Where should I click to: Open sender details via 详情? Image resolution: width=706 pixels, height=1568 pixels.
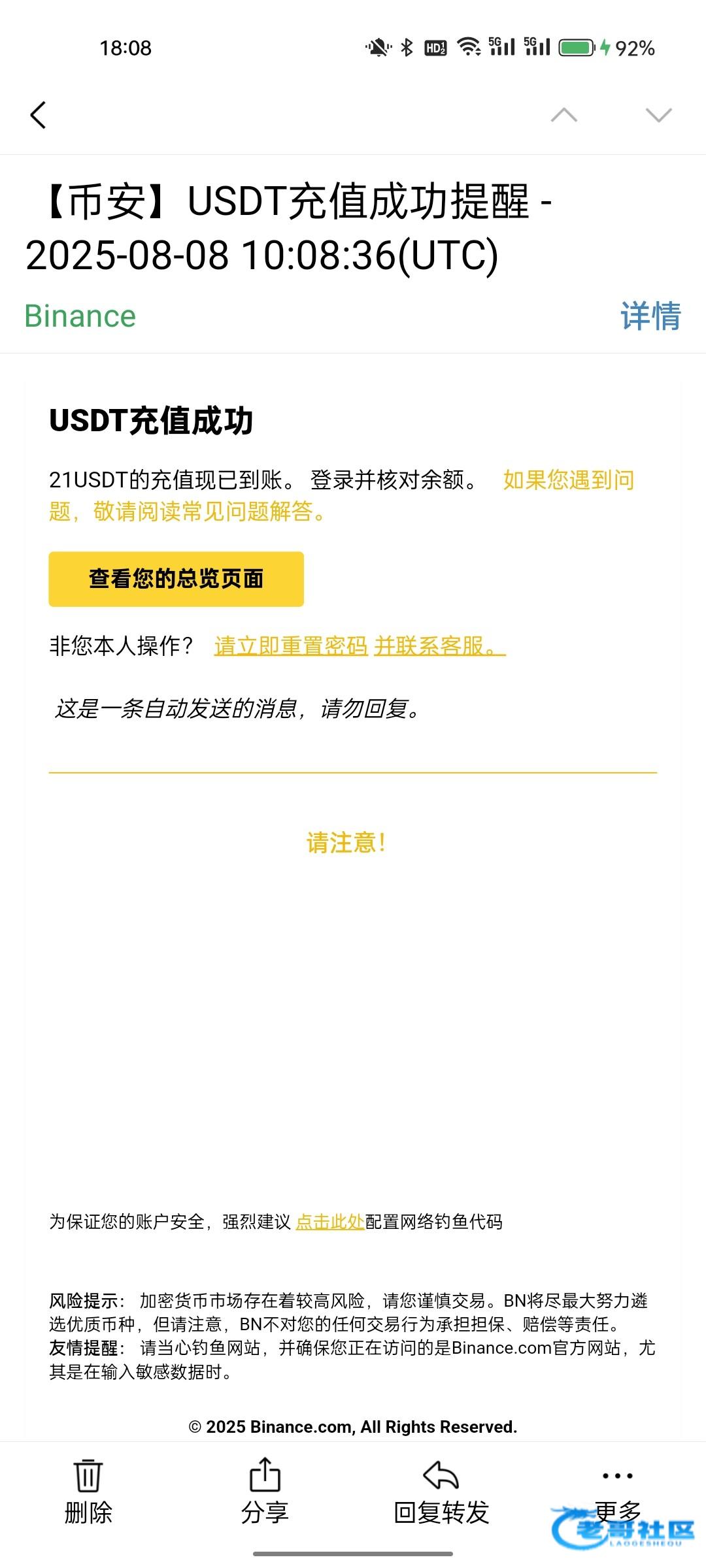(x=650, y=316)
